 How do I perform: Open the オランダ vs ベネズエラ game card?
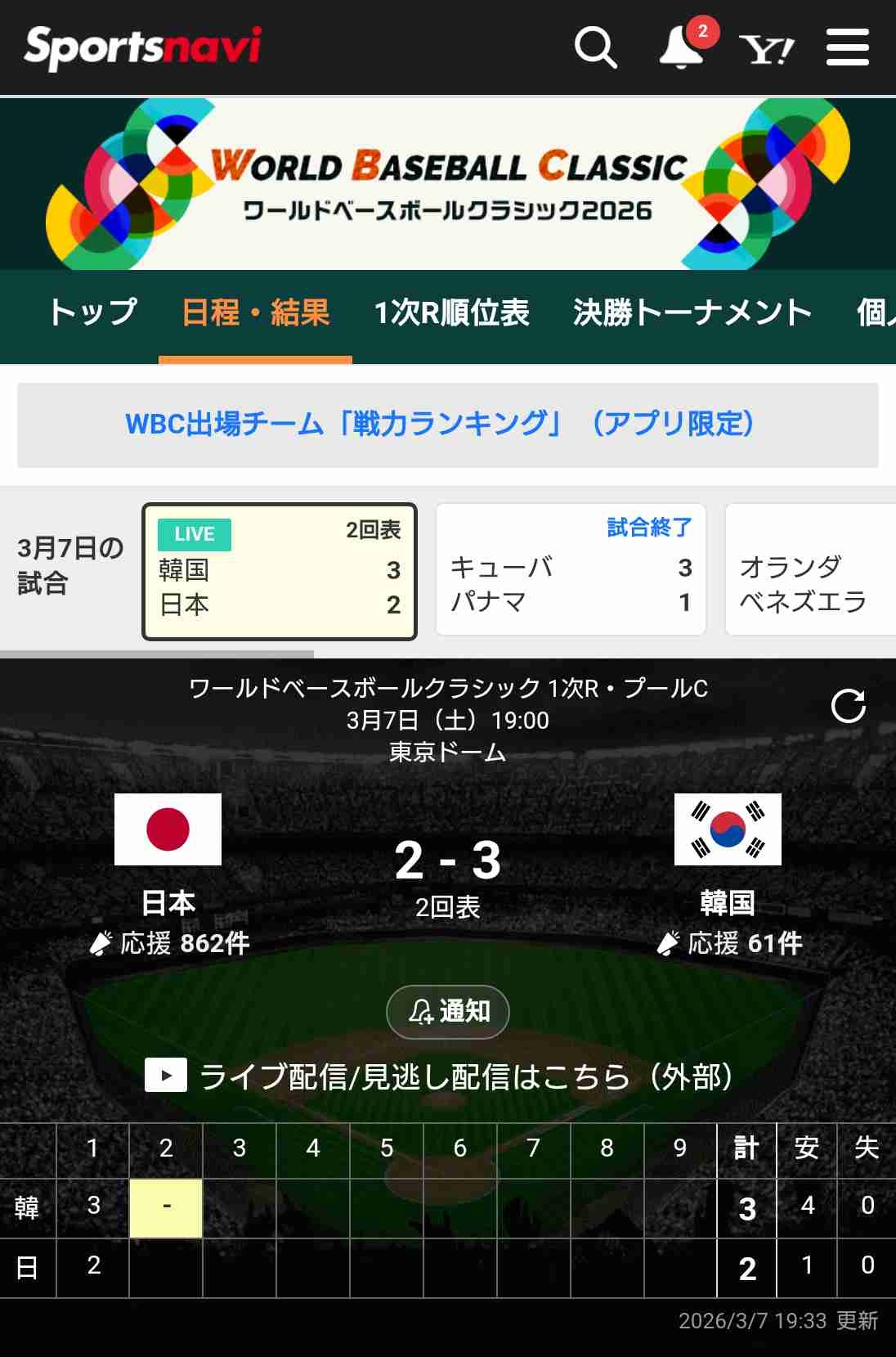pyautogui.click(x=809, y=570)
